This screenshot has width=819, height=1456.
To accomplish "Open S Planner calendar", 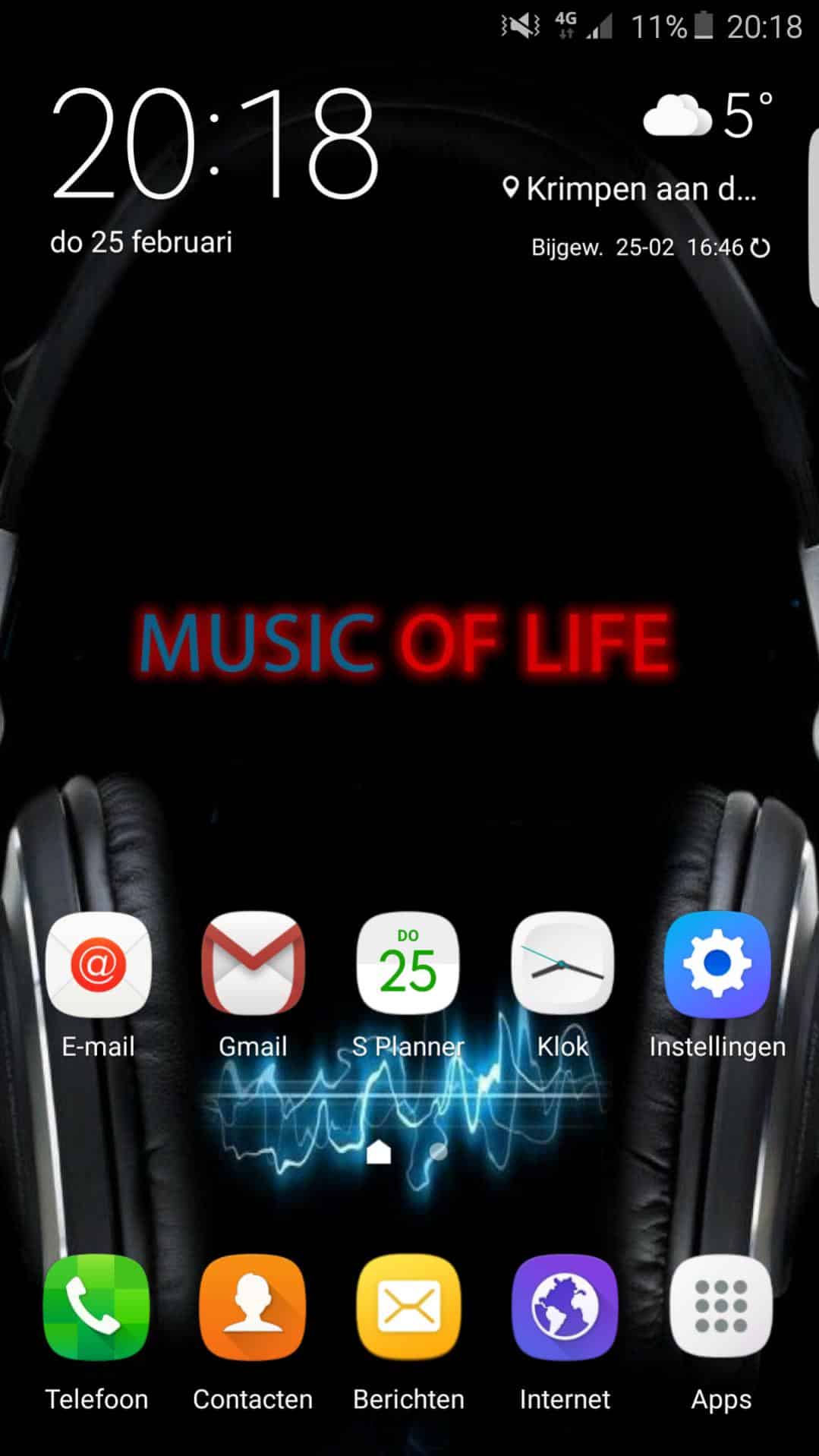I will point(408,966).
